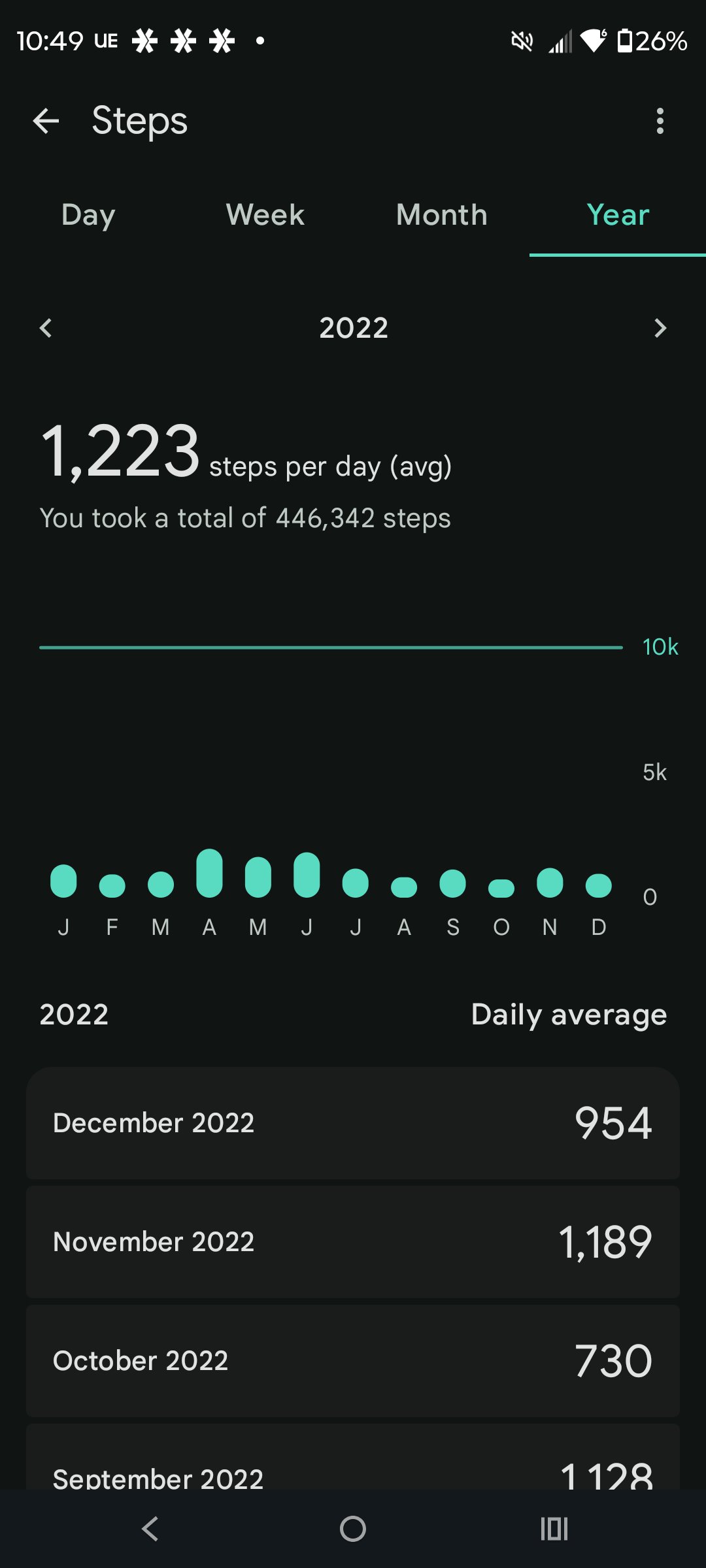Go to the previous year before 2022
The height and width of the screenshot is (1568, 706).
click(x=46, y=328)
